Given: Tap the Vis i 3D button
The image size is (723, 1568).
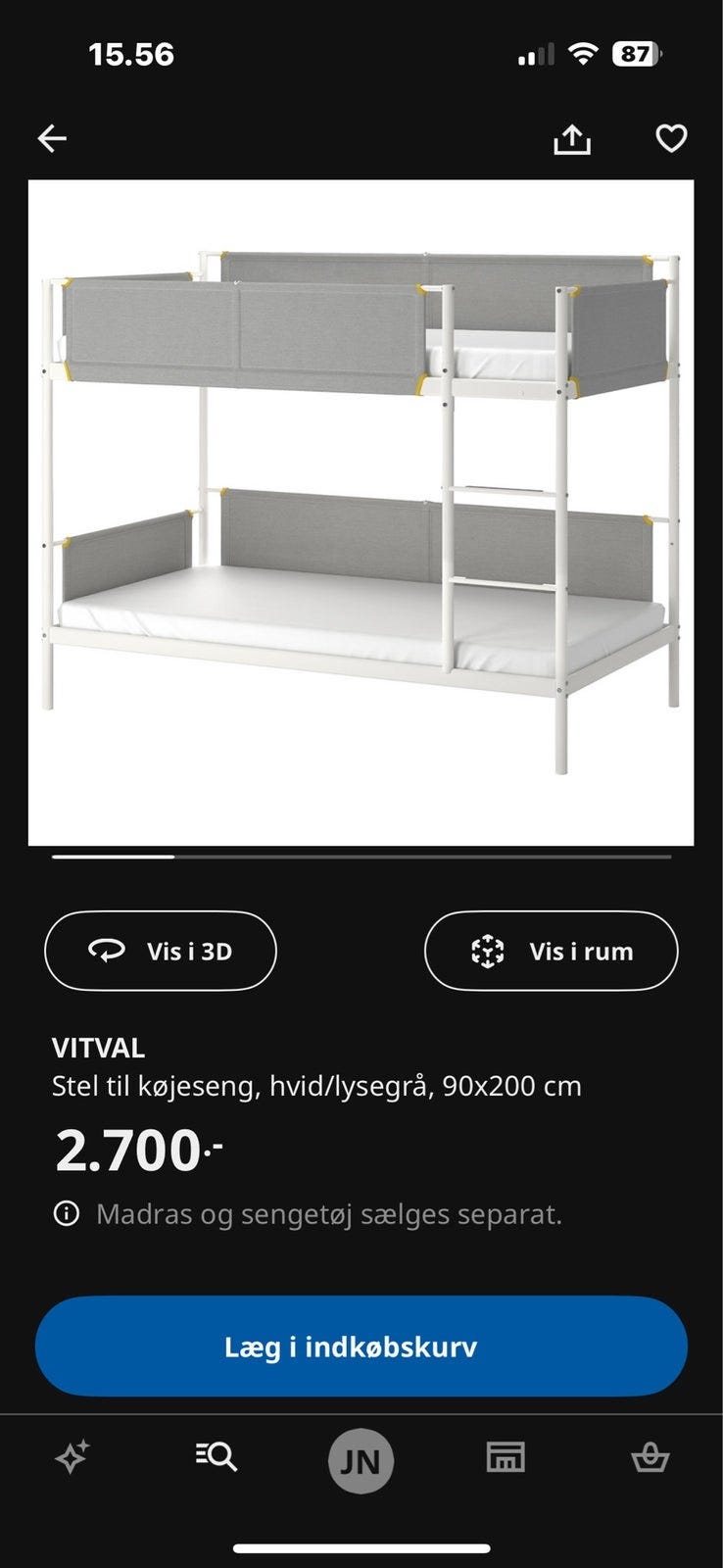Looking at the screenshot, I should 159,950.
